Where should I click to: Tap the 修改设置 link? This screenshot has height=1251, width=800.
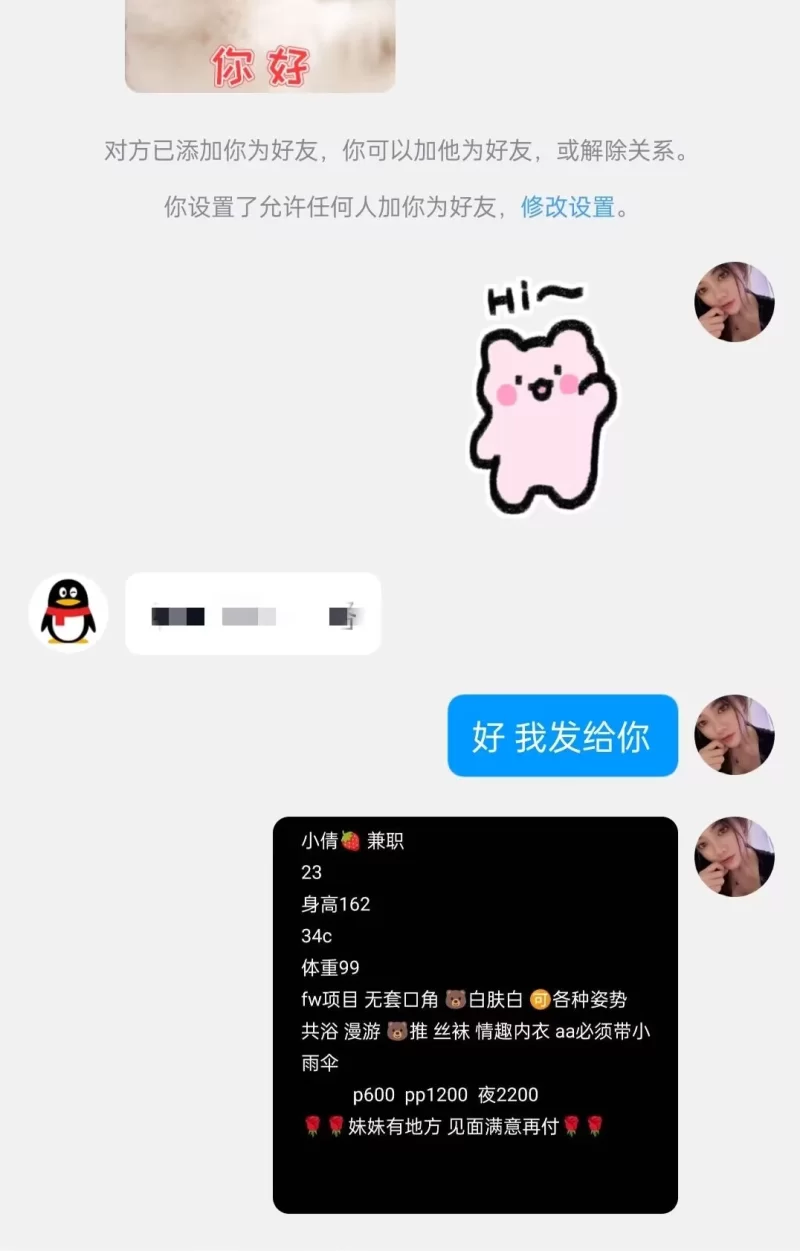point(567,207)
